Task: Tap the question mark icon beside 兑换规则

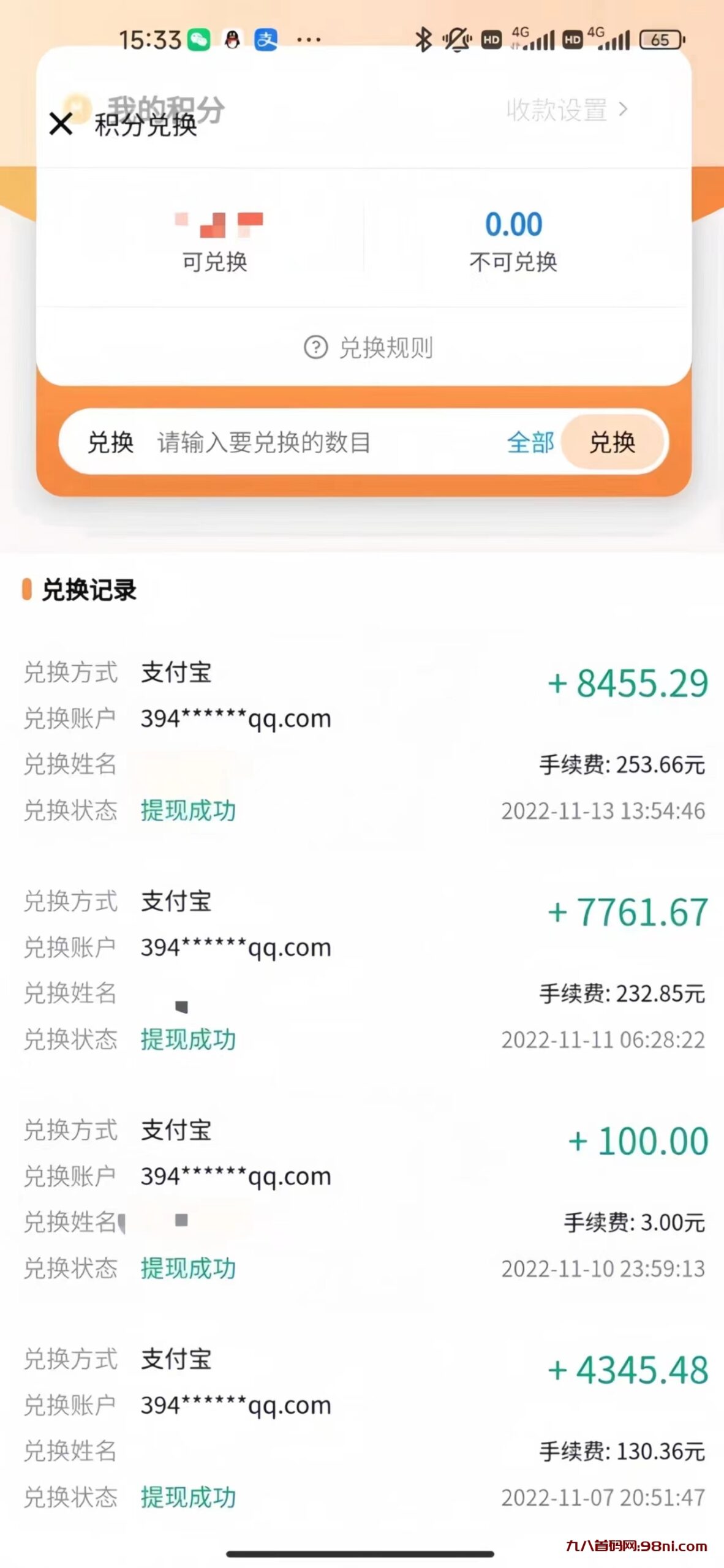Action: click(315, 348)
